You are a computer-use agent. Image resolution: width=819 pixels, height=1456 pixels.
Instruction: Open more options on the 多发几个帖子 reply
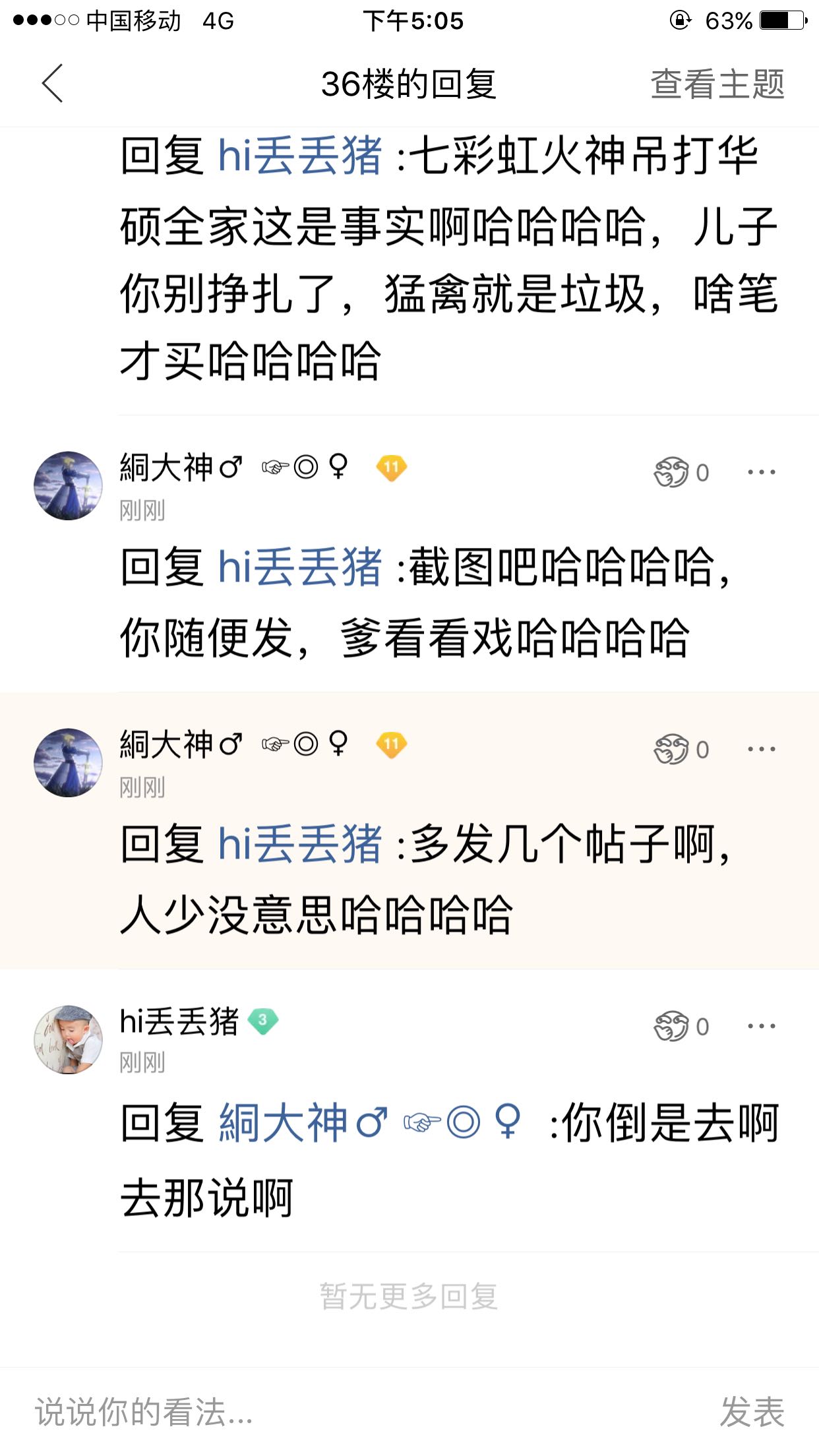(x=761, y=749)
